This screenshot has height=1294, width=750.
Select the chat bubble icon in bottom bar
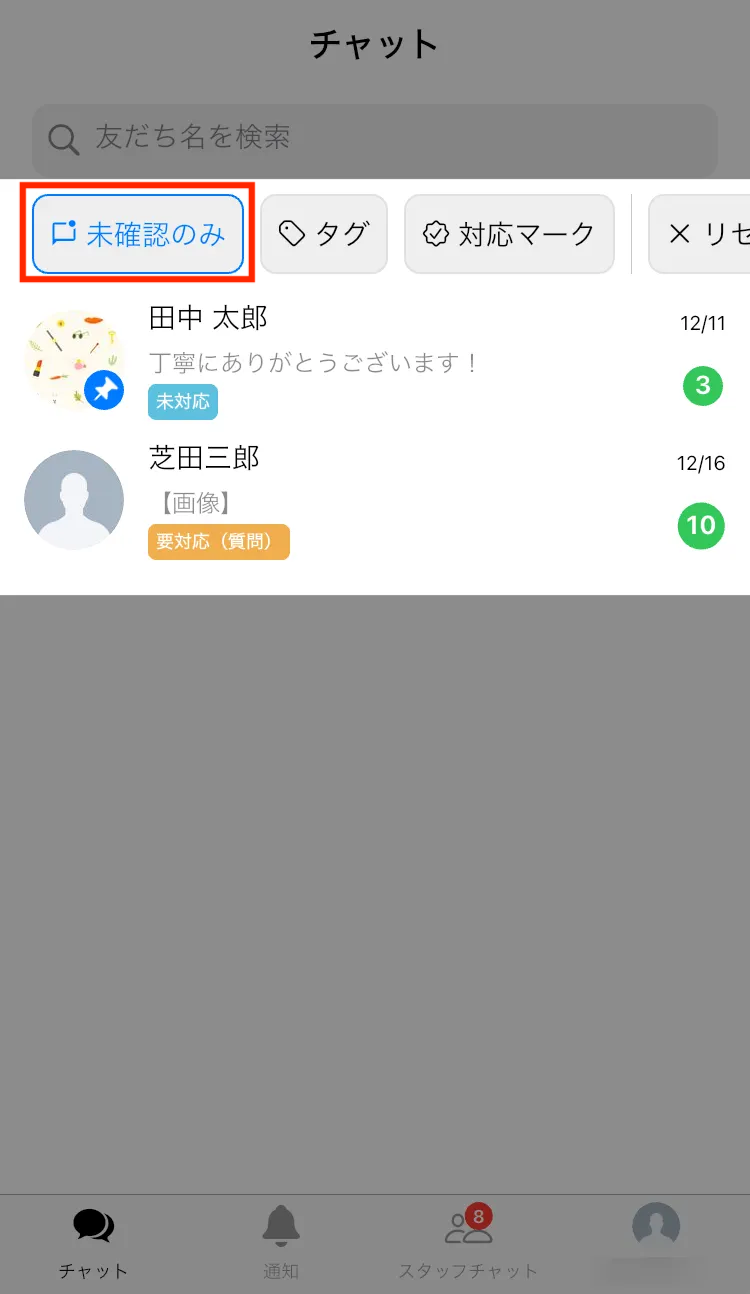(x=93, y=1222)
